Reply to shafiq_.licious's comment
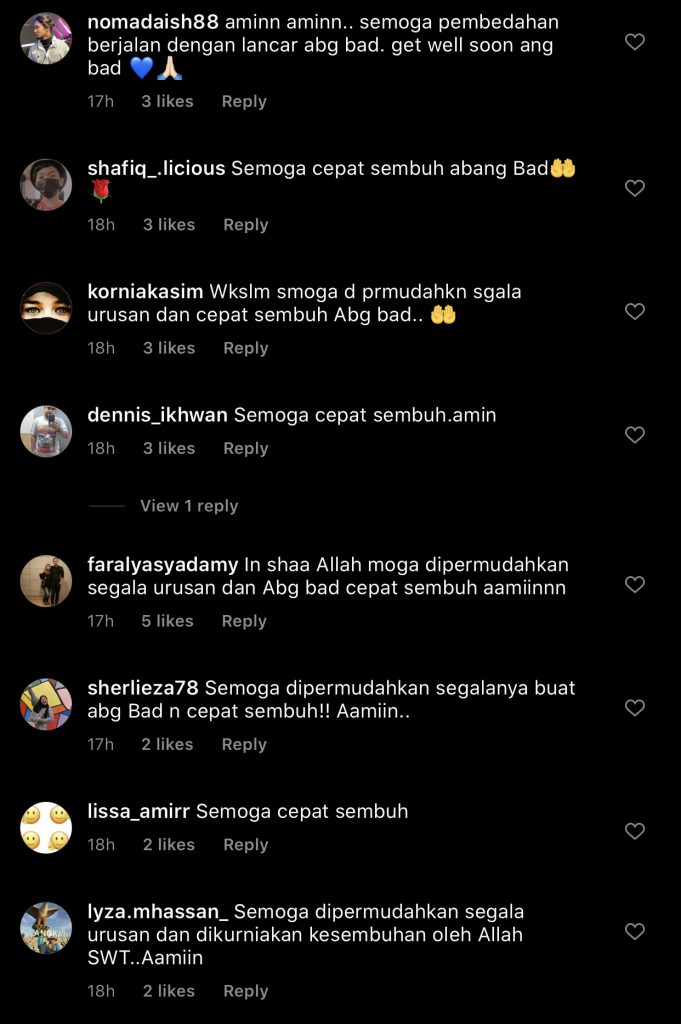This screenshot has height=1024, width=681. point(246,225)
